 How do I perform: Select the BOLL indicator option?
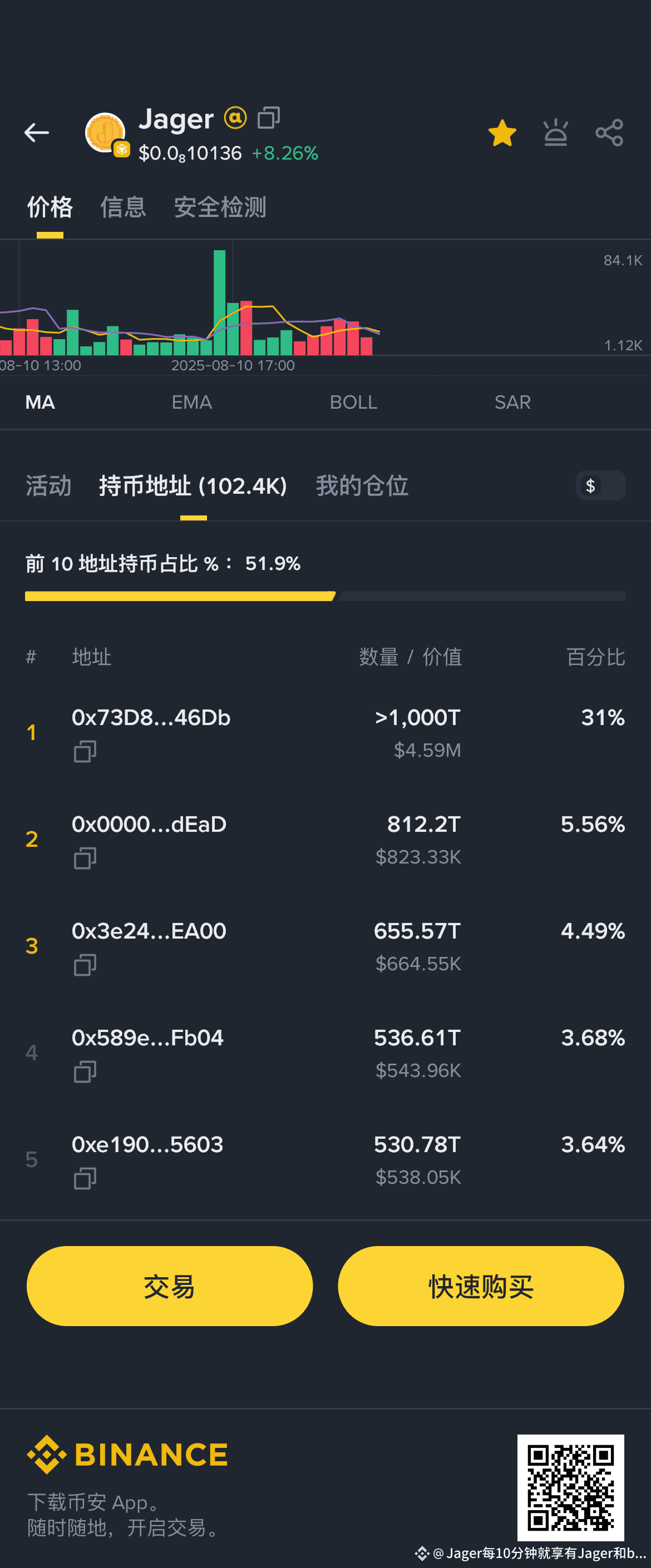(353, 402)
